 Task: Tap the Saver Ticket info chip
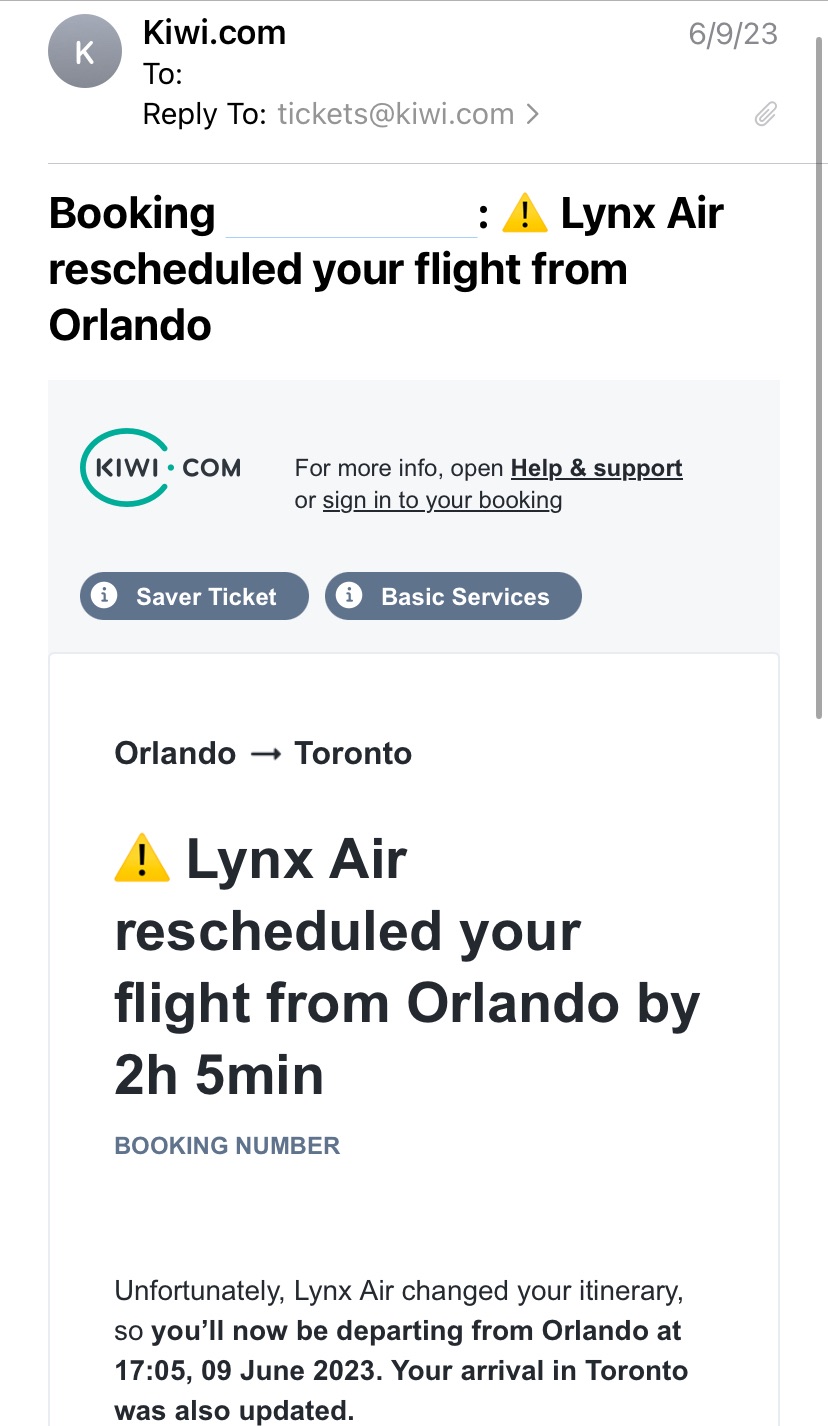(x=194, y=597)
